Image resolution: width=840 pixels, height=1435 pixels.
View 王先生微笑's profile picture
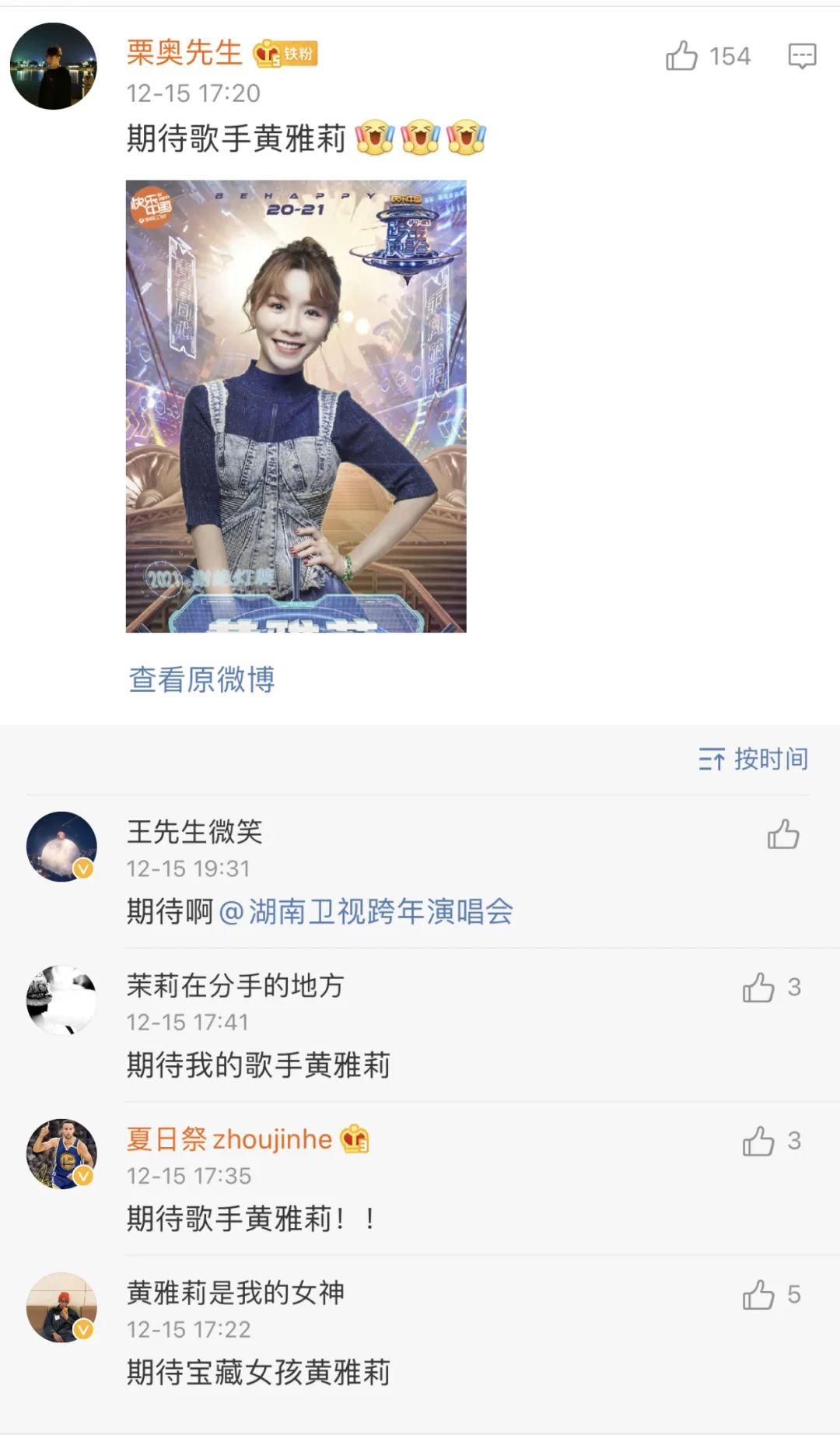tap(61, 847)
